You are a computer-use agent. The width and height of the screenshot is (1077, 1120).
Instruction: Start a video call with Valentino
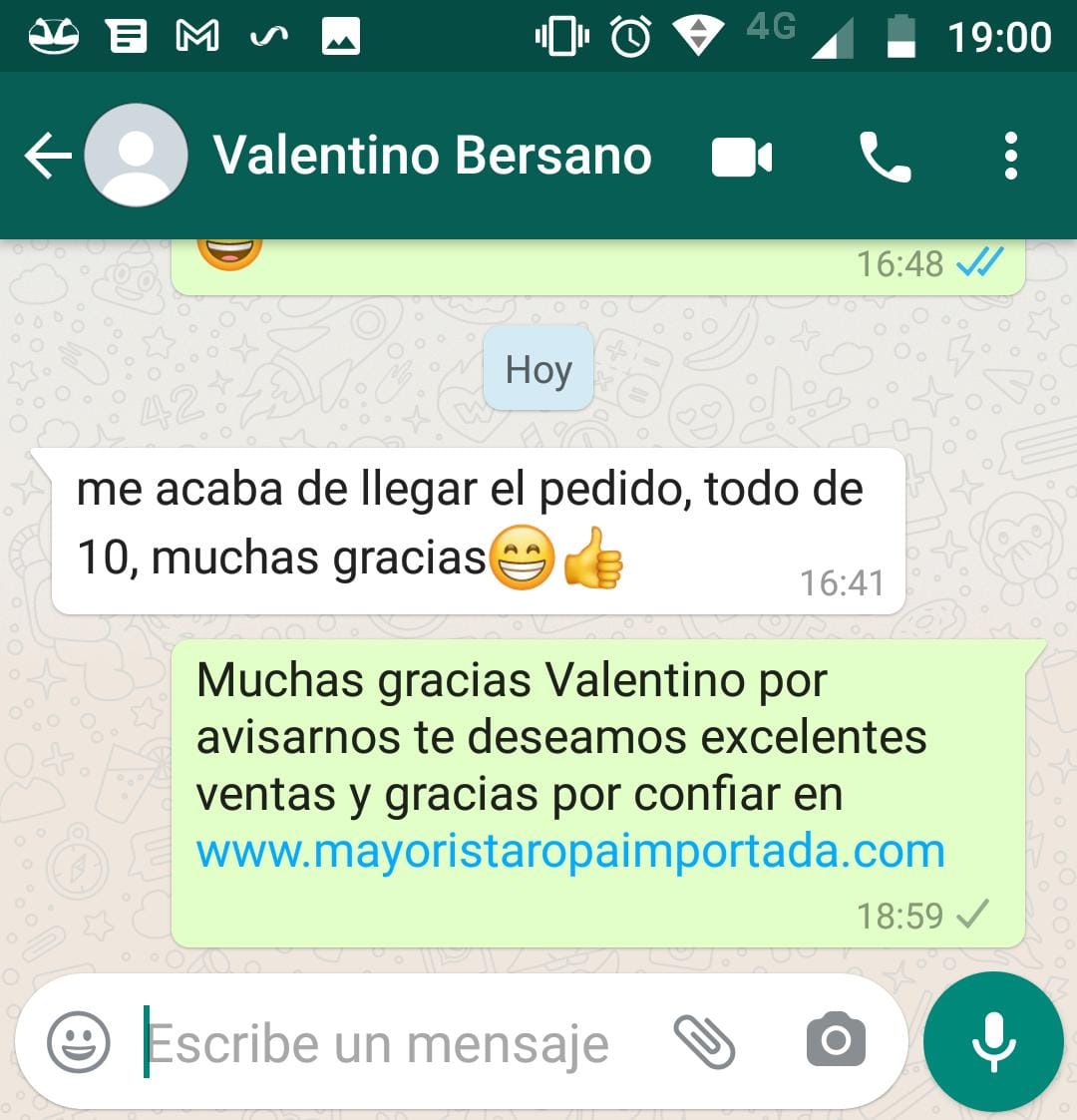point(742,158)
